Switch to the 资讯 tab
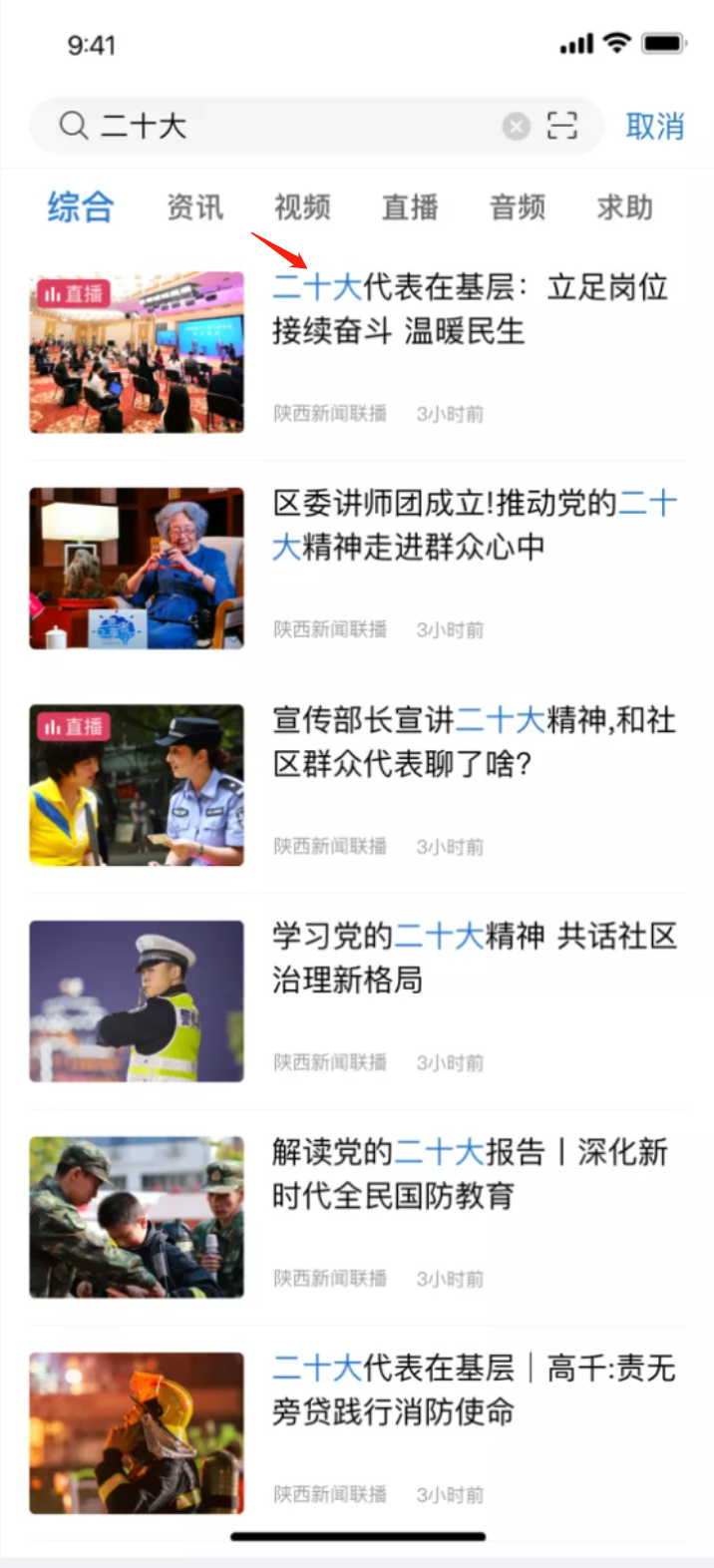714x1568 pixels. [x=194, y=207]
